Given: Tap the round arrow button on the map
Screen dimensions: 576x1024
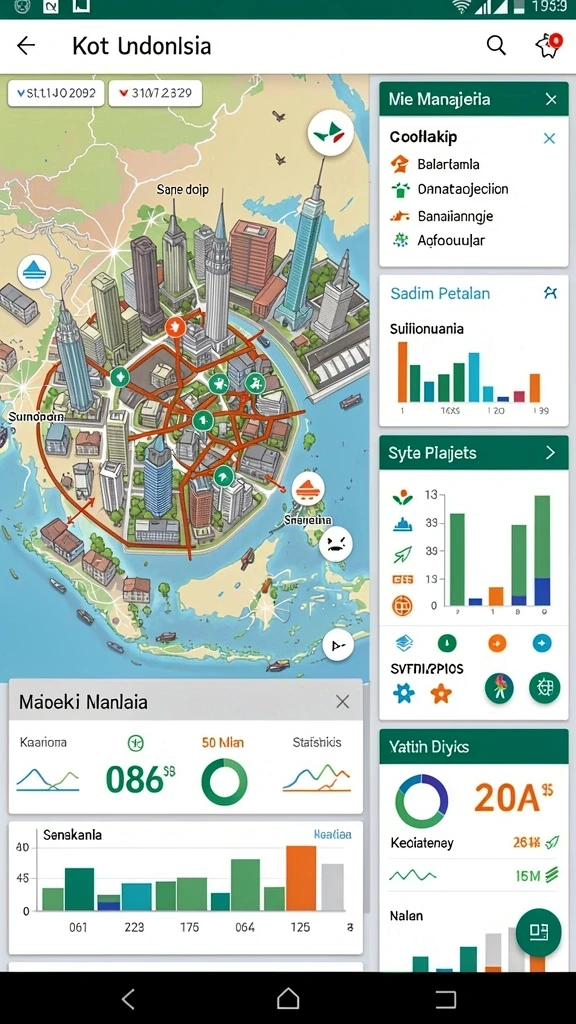Looking at the screenshot, I should (338, 646).
